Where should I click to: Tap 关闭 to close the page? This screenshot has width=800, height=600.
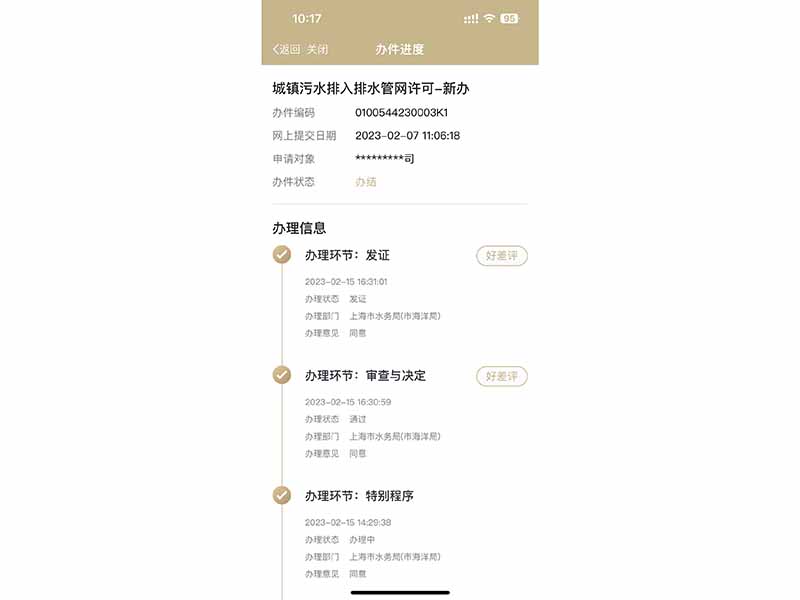click(x=317, y=49)
